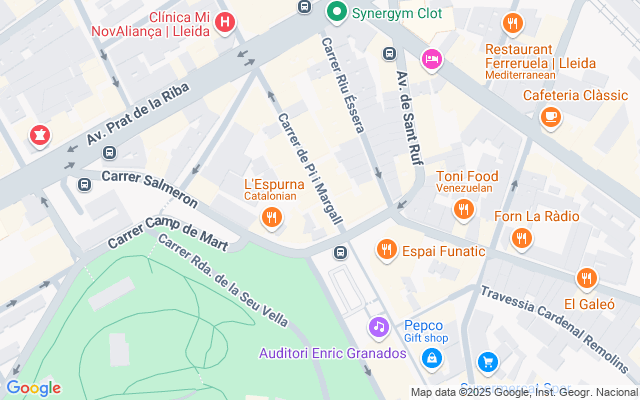Open the Clínica Mi NovAliança hospital pin

click(227, 21)
